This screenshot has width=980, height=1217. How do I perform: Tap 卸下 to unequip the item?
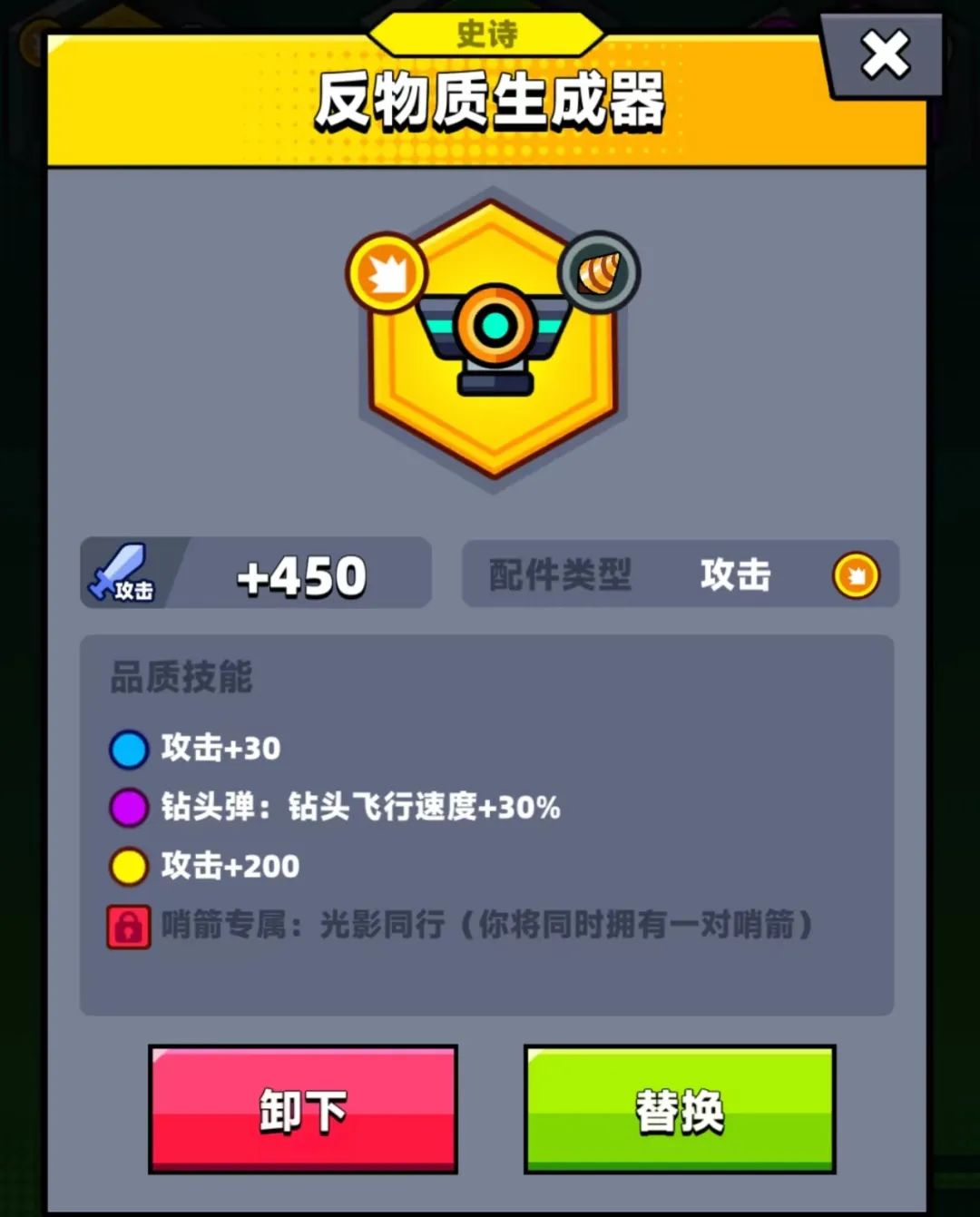point(303,1109)
